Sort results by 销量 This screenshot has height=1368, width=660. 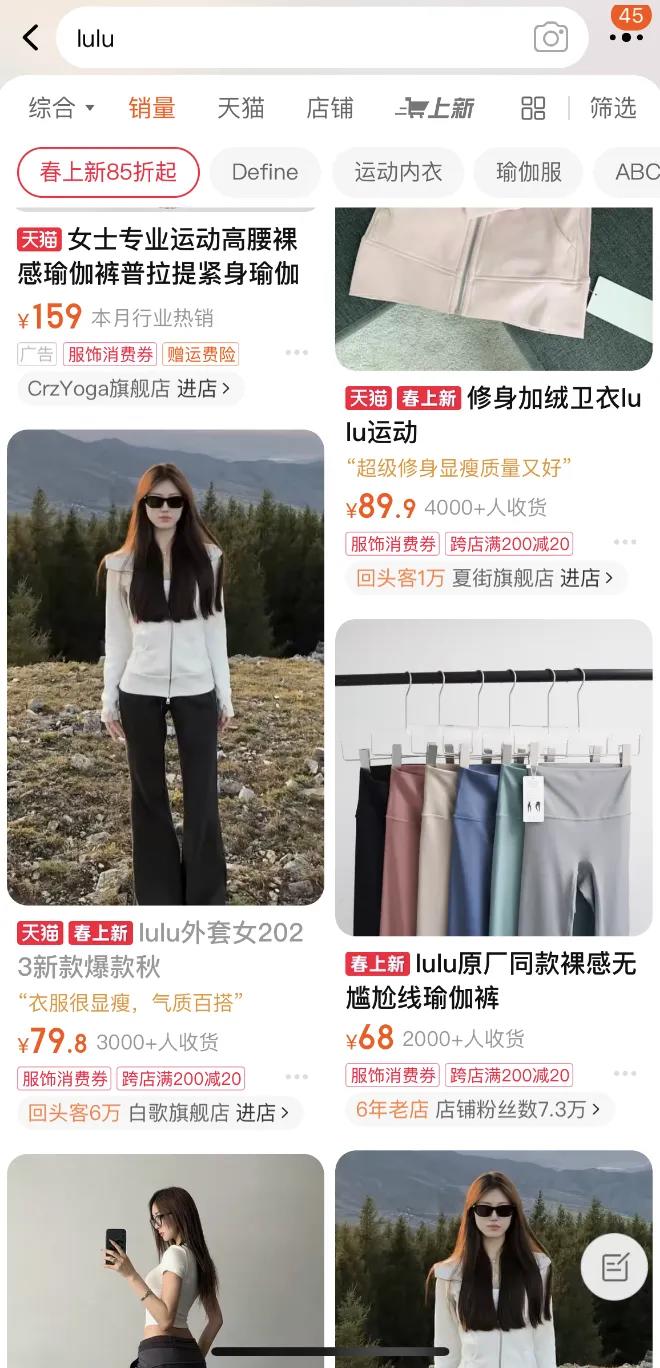coord(152,108)
